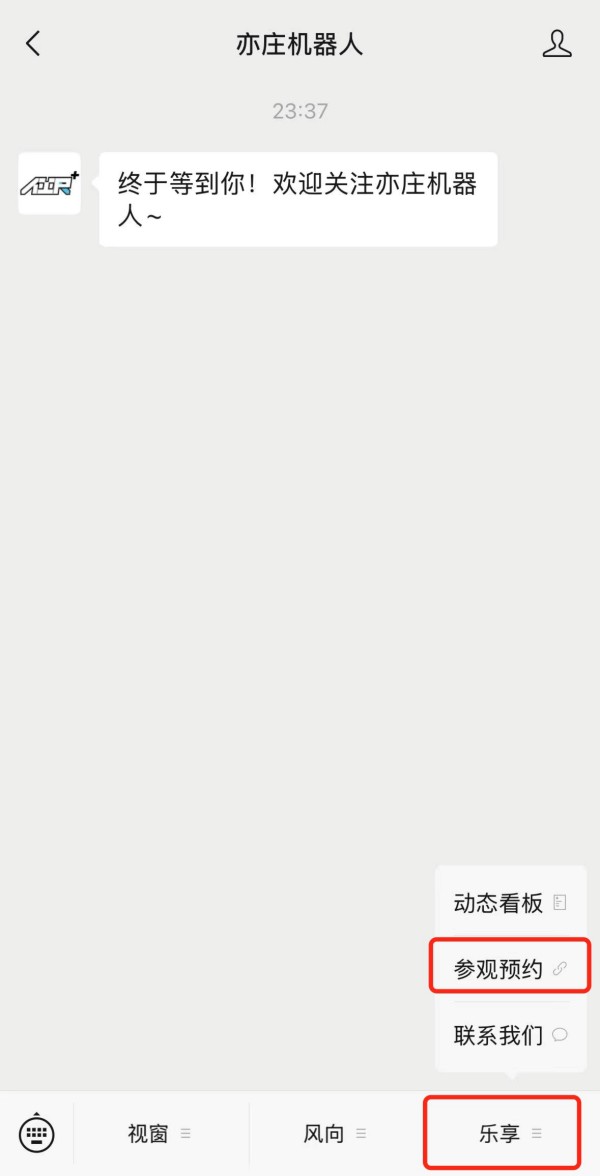Open the 视窗 menu
Viewport: 600px width, 1176px height.
tap(160, 1134)
